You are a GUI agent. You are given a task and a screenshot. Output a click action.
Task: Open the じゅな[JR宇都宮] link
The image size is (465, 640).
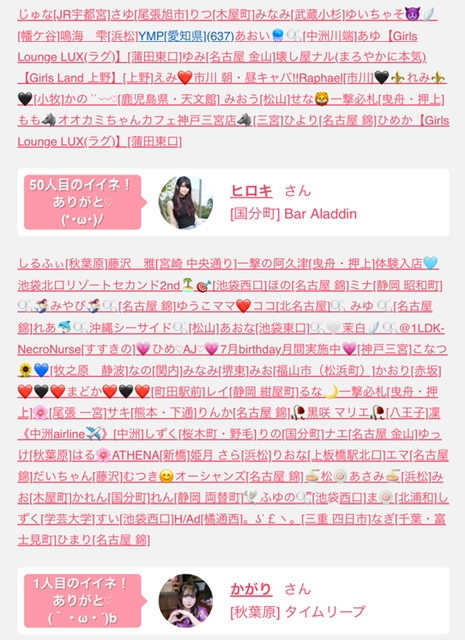[64, 15]
